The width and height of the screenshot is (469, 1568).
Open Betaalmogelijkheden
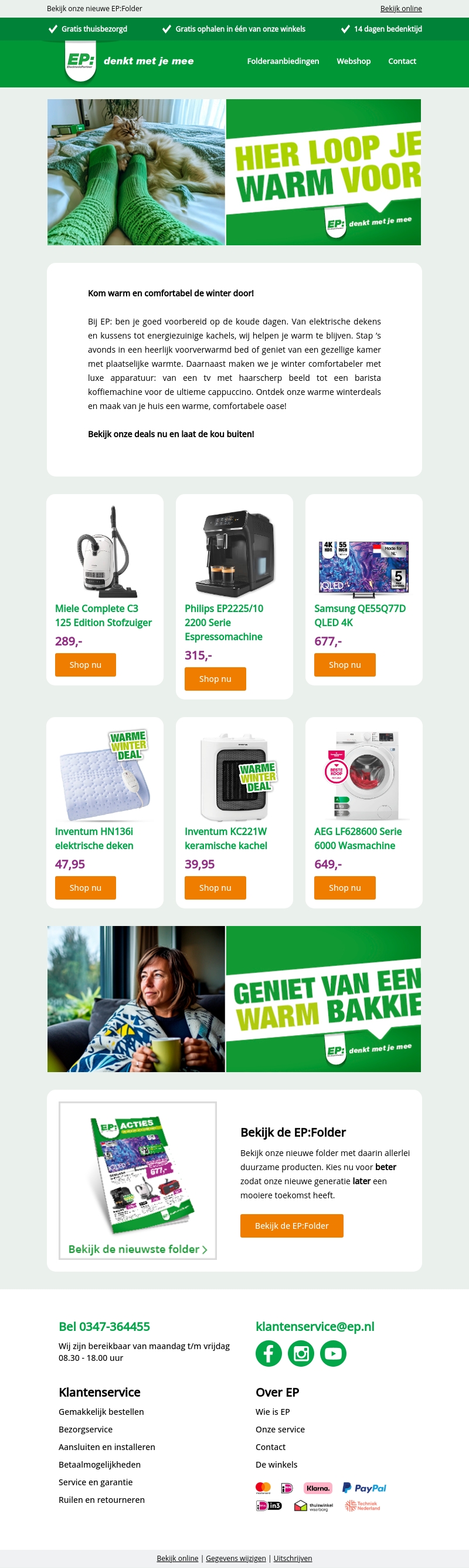click(99, 1464)
